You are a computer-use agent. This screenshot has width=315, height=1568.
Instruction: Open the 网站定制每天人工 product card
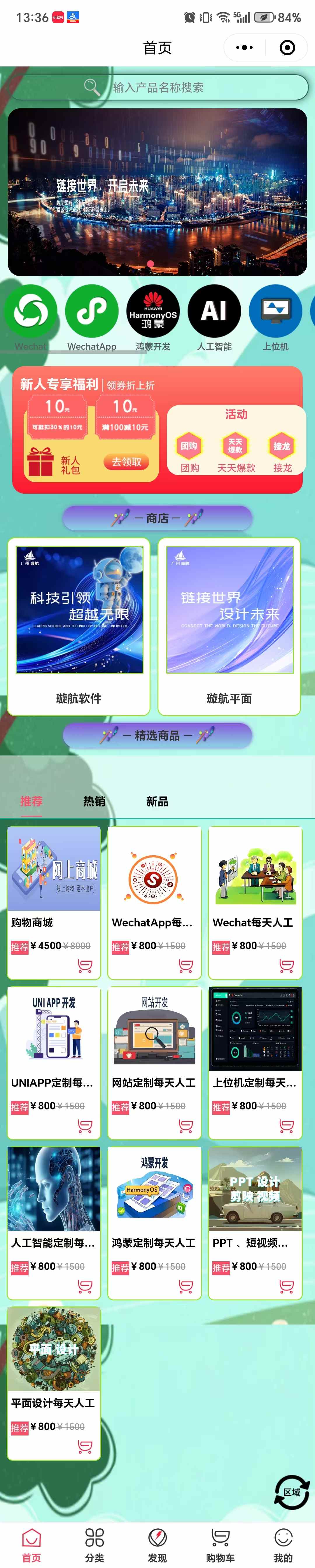pos(154,1062)
